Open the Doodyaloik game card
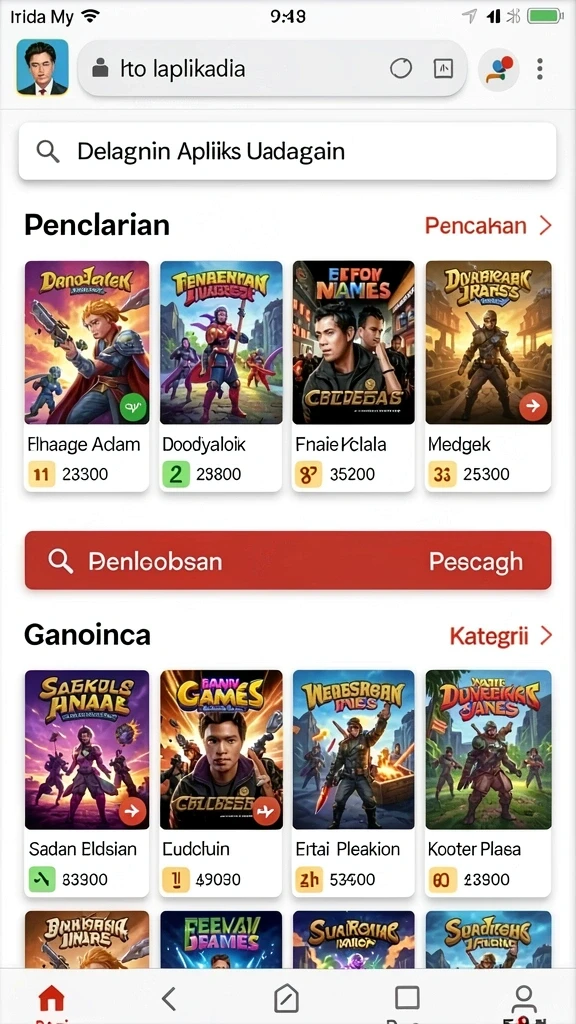This screenshot has height=1024, width=576. click(x=221, y=376)
